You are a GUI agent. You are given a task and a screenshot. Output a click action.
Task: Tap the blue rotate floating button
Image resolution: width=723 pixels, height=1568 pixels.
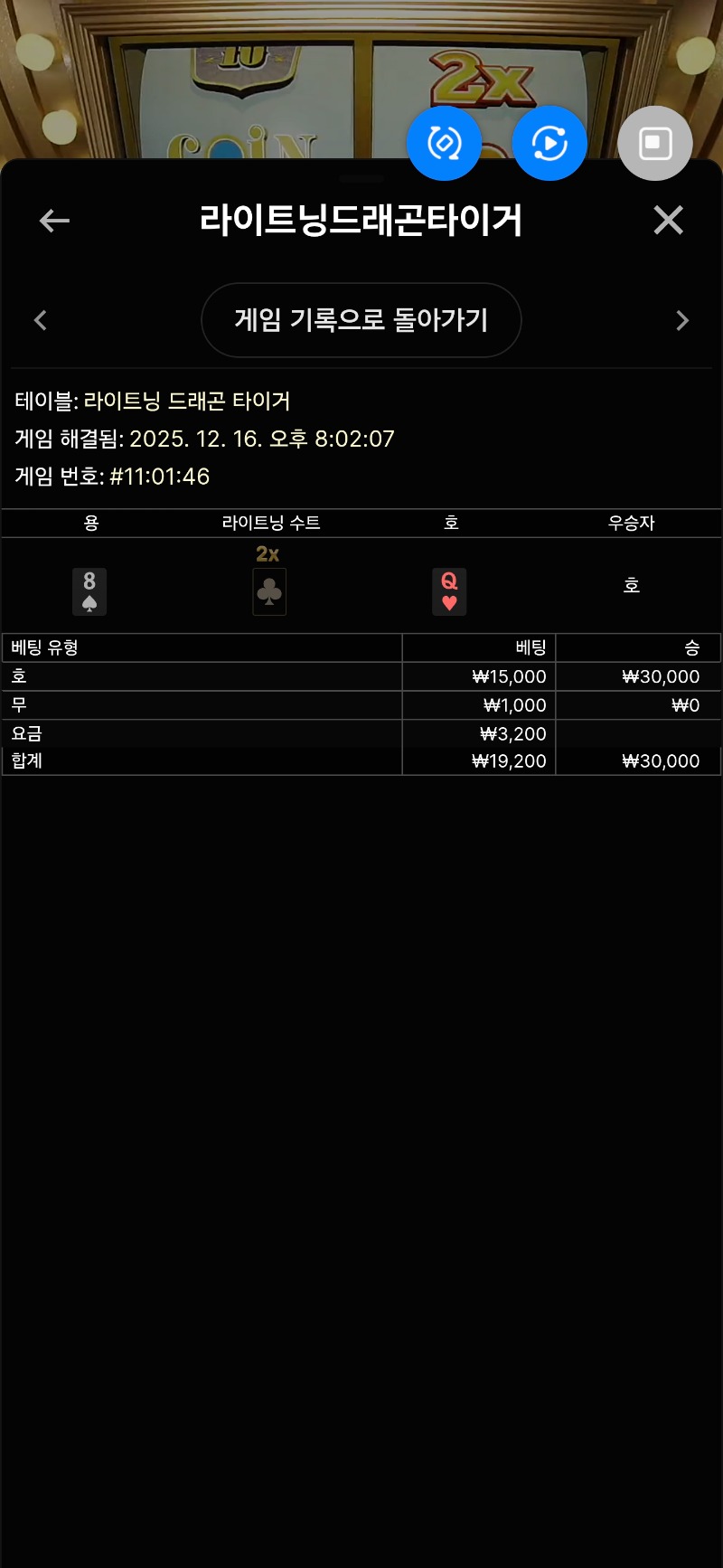(x=444, y=143)
